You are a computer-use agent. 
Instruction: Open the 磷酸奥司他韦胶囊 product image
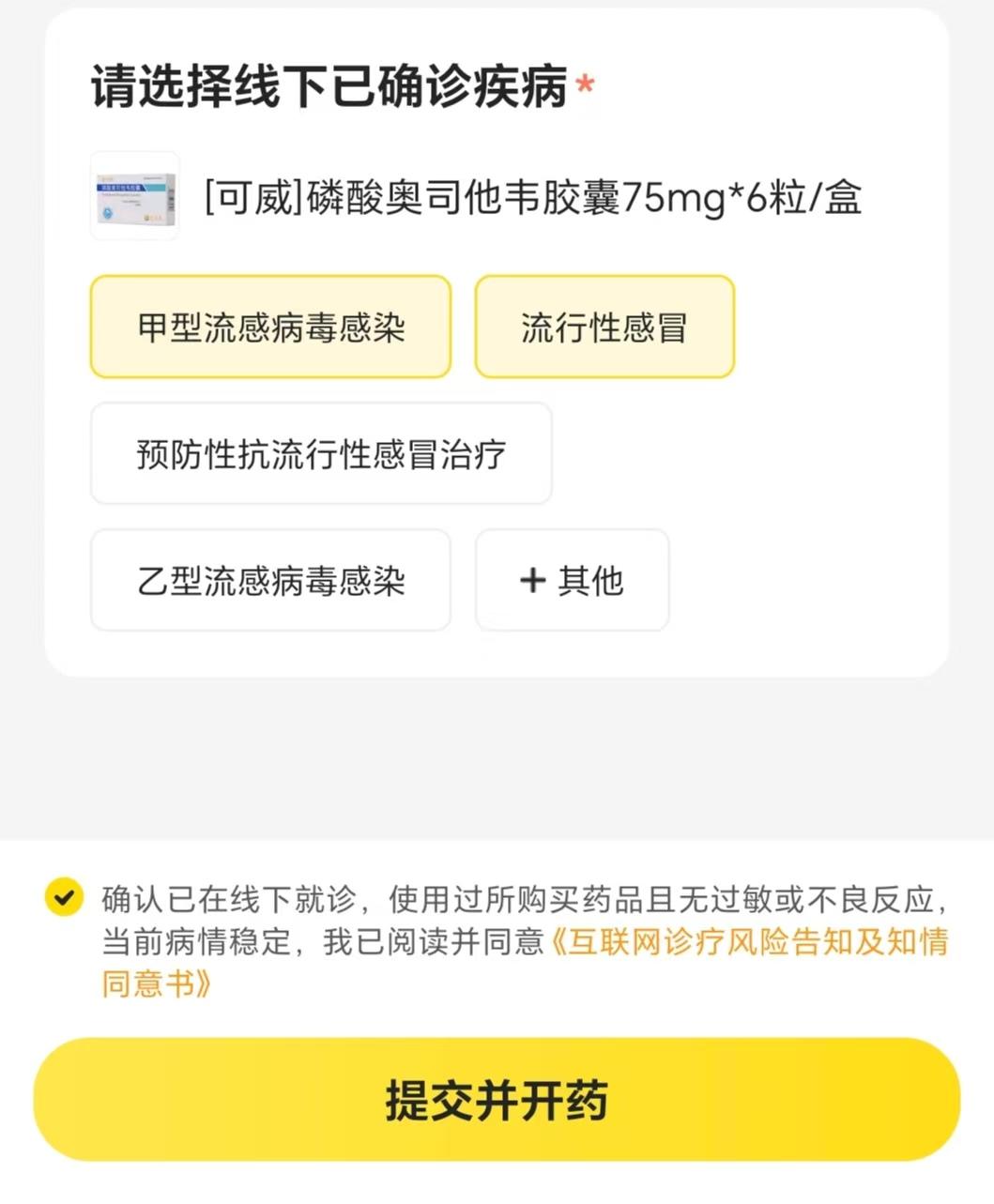pos(135,196)
